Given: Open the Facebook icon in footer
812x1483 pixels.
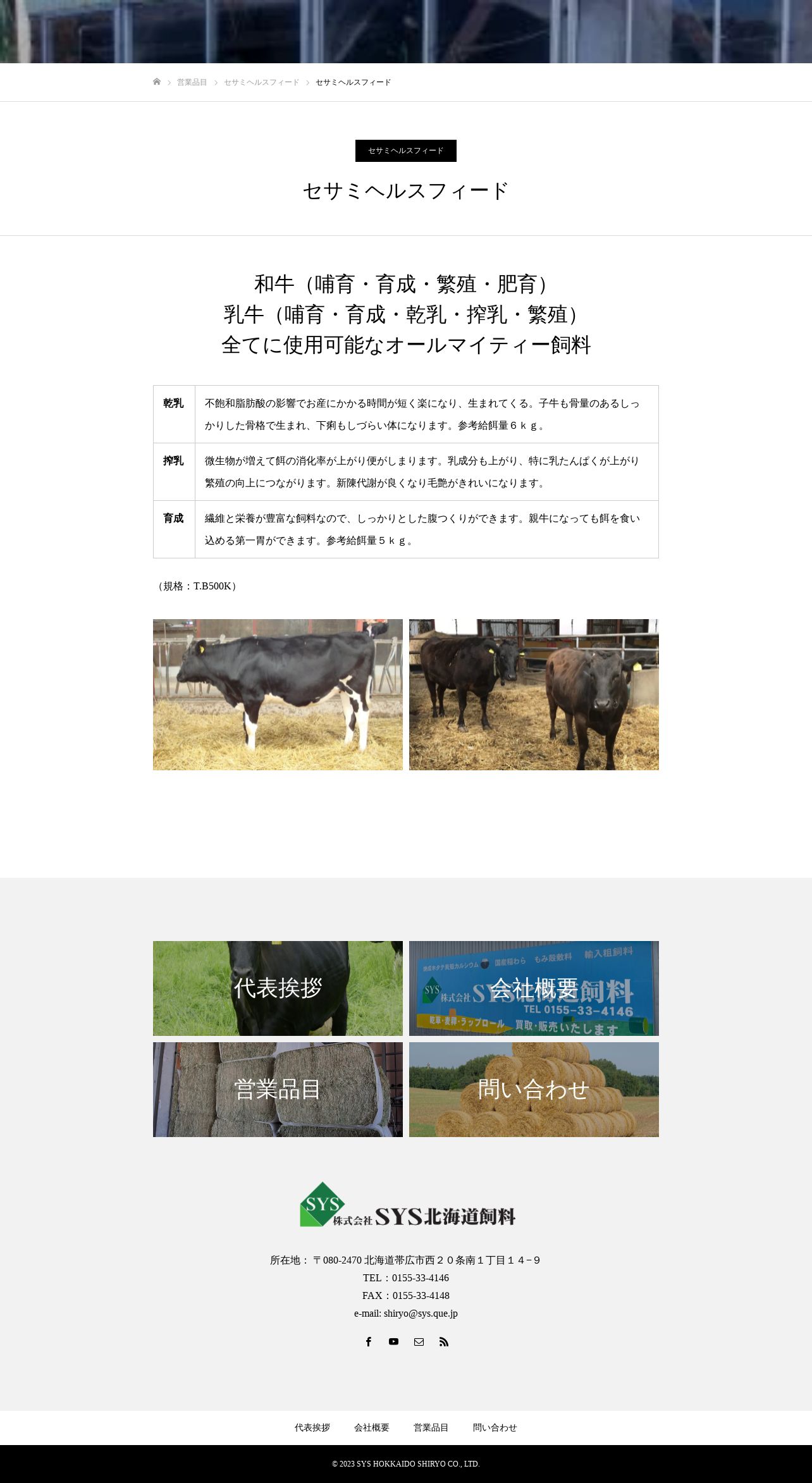Looking at the screenshot, I should point(369,1341).
